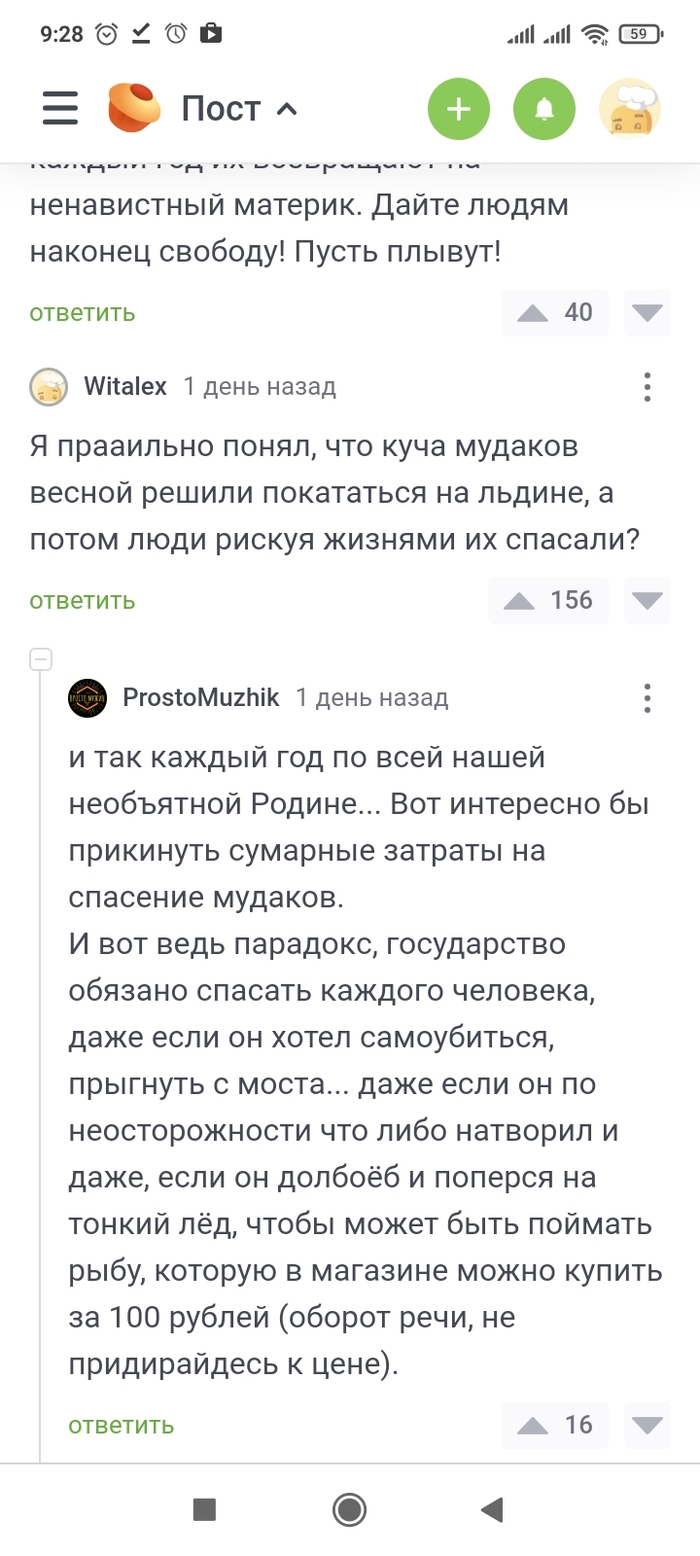Downvote Witalex's comment
The image size is (700, 1556).
648,601
